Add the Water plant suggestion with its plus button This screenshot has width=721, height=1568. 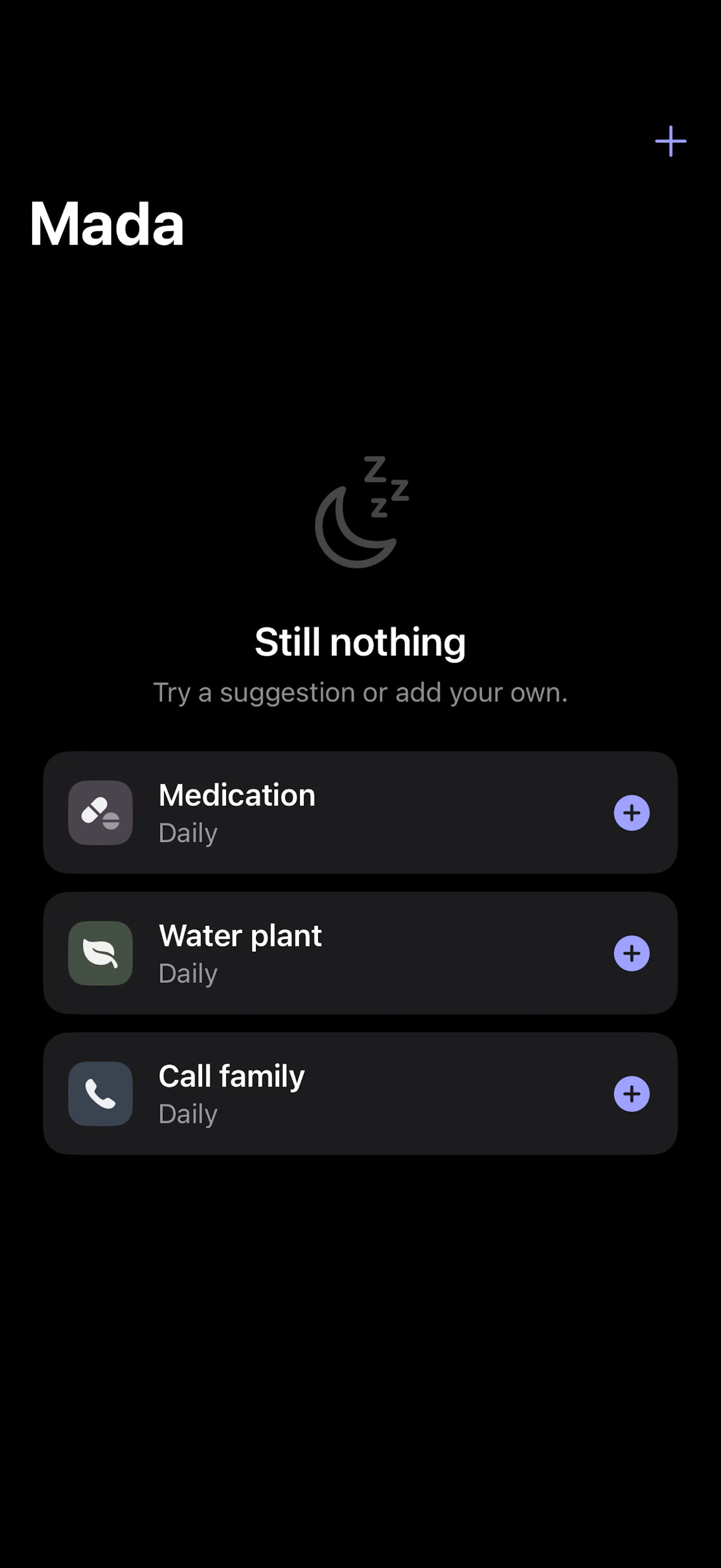coord(632,953)
